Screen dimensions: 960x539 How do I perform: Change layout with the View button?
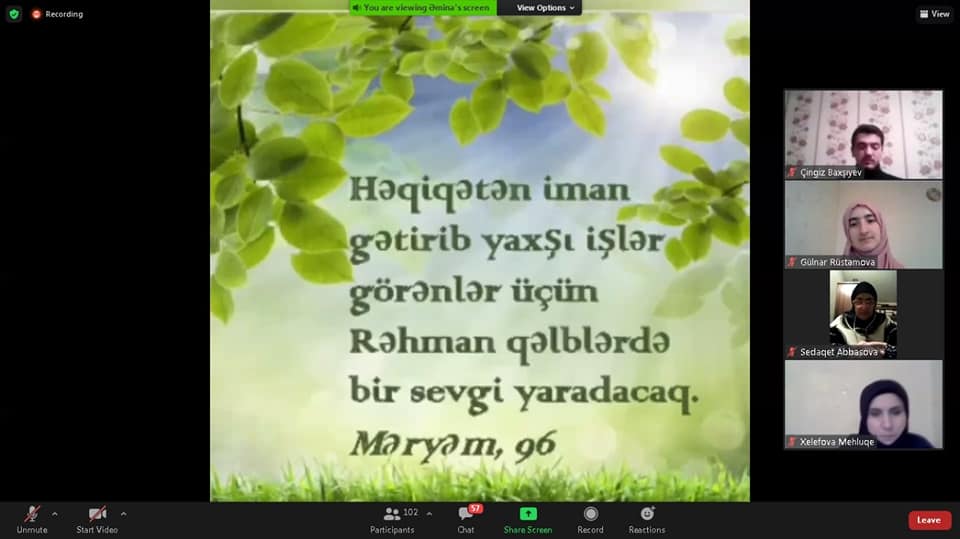[934, 14]
